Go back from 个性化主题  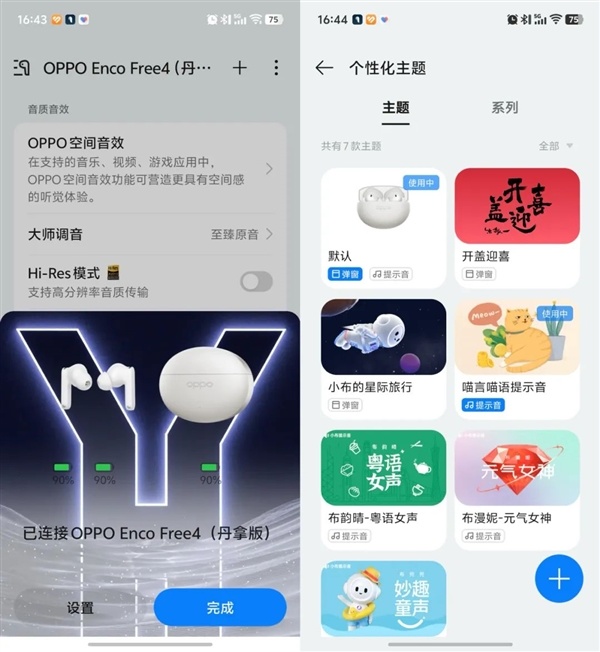[x=324, y=68]
